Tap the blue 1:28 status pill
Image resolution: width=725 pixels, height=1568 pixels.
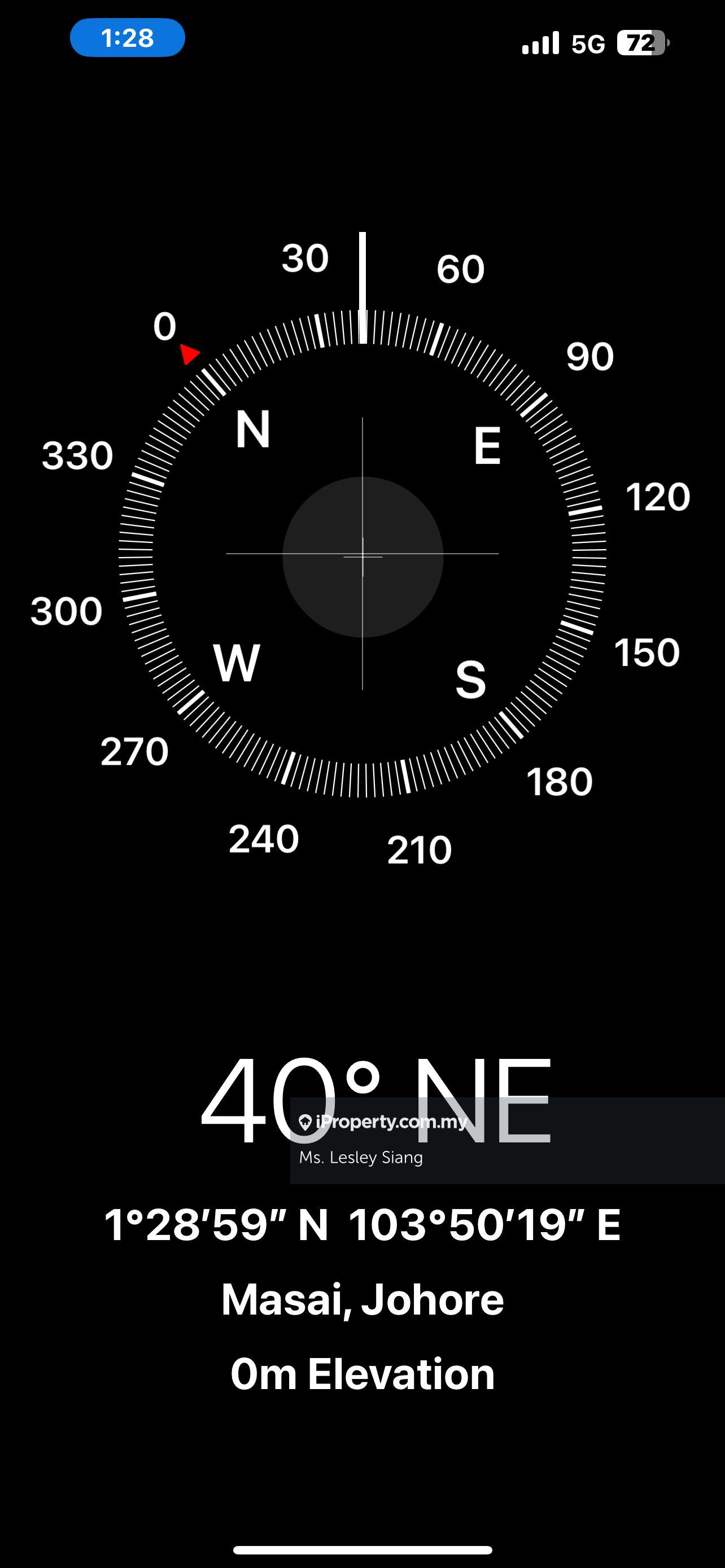pyautogui.click(x=127, y=38)
